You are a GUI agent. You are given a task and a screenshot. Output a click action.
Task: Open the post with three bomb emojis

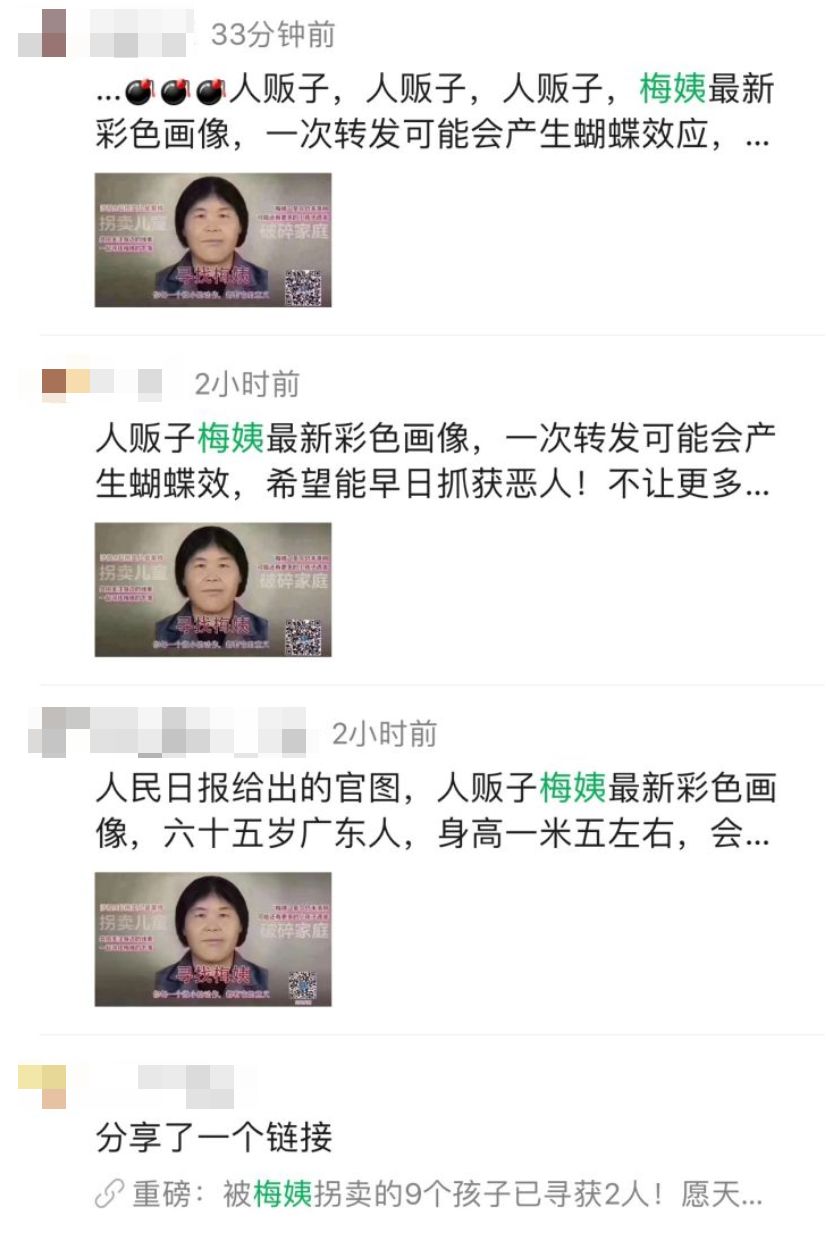[x=434, y=112]
